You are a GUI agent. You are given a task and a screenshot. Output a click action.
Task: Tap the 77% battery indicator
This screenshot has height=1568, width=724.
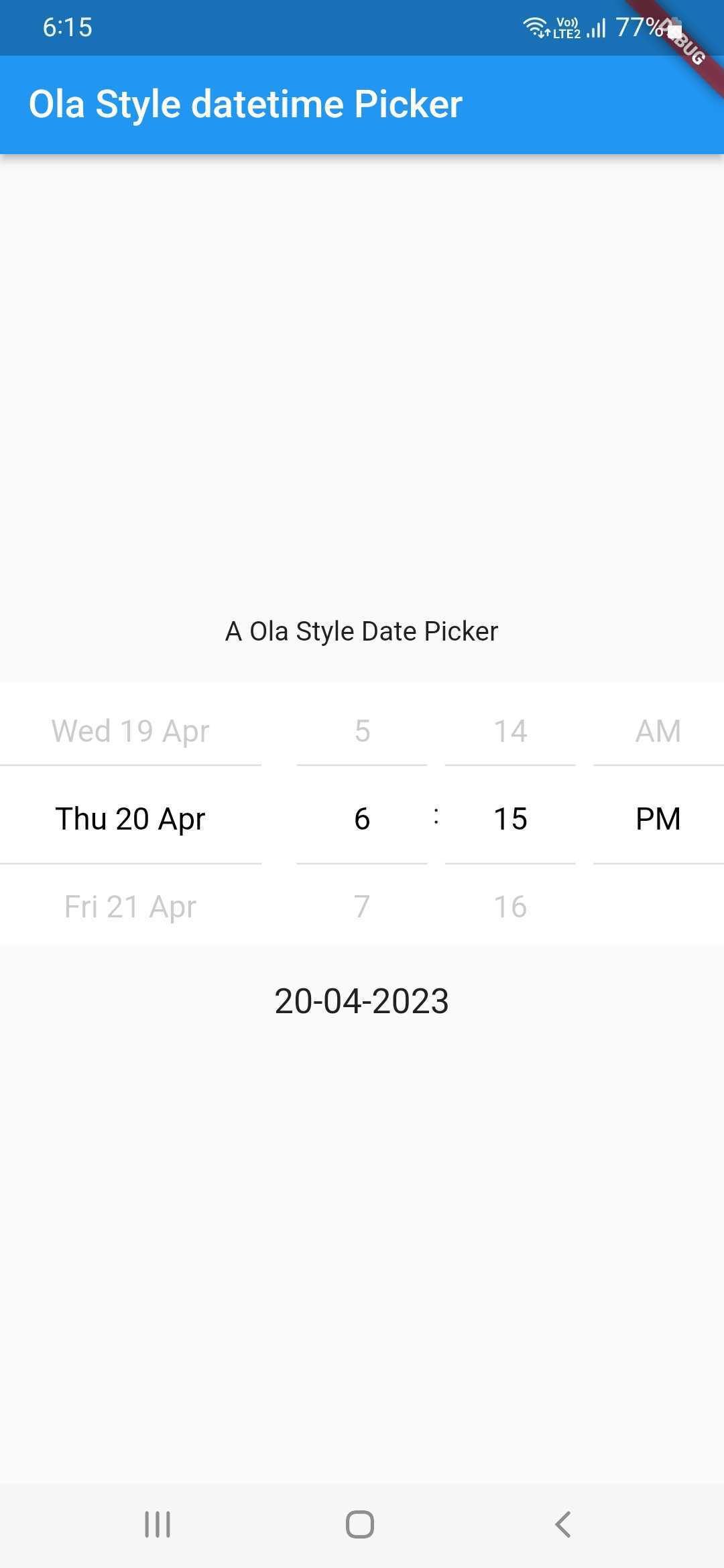pos(638,27)
